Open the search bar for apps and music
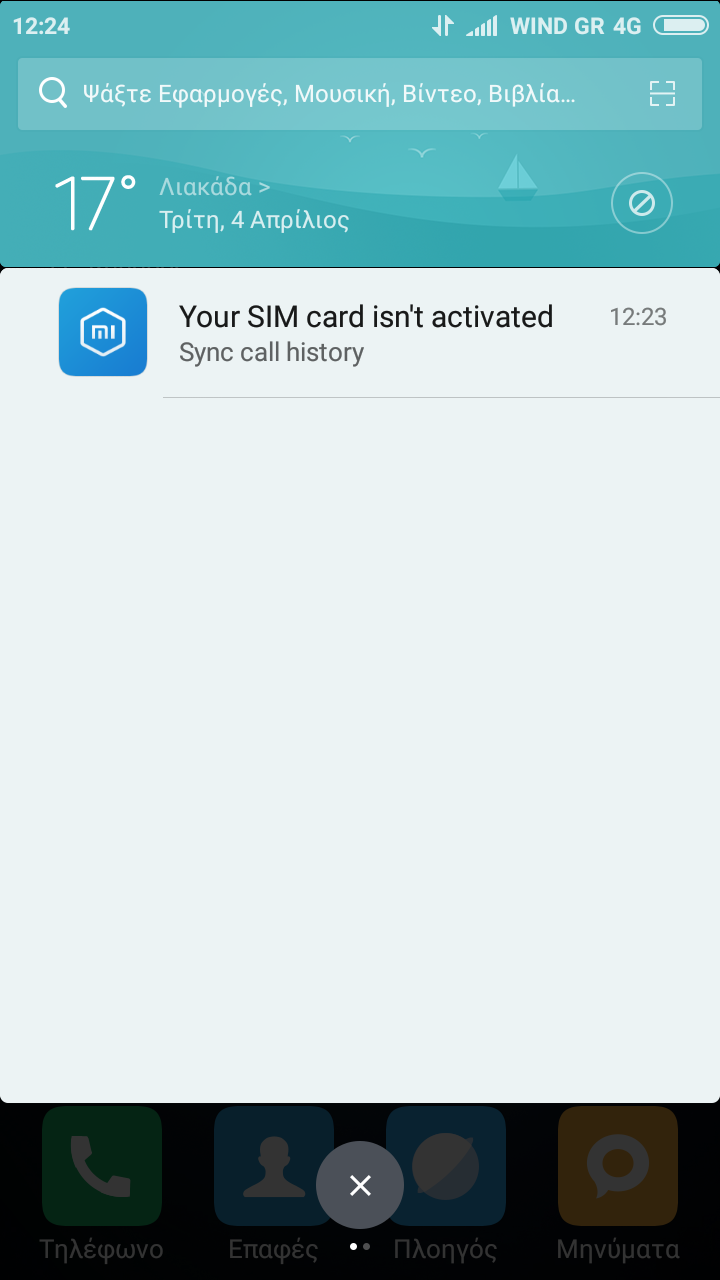This screenshot has width=720, height=1280. point(330,94)
